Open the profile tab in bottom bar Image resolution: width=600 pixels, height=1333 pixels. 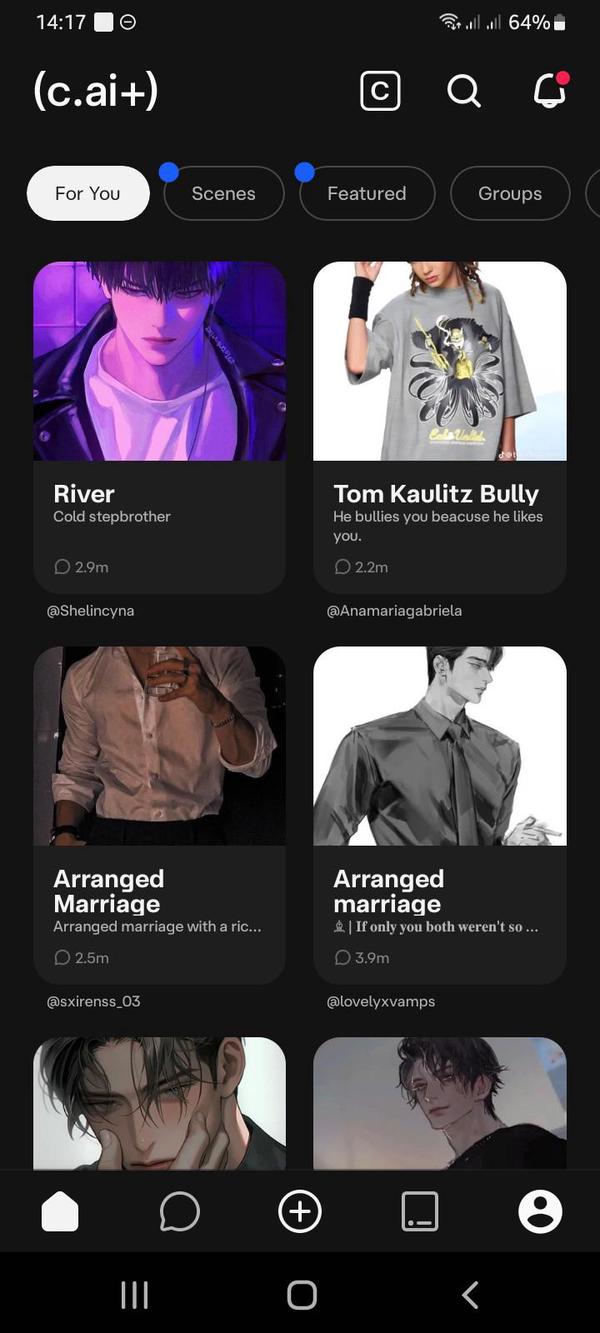click(540, 1212)
